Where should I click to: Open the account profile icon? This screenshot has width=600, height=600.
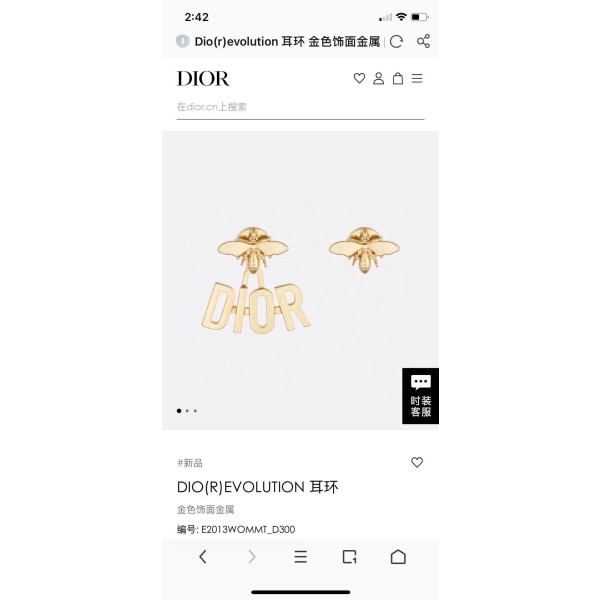(x=379, y=78)
